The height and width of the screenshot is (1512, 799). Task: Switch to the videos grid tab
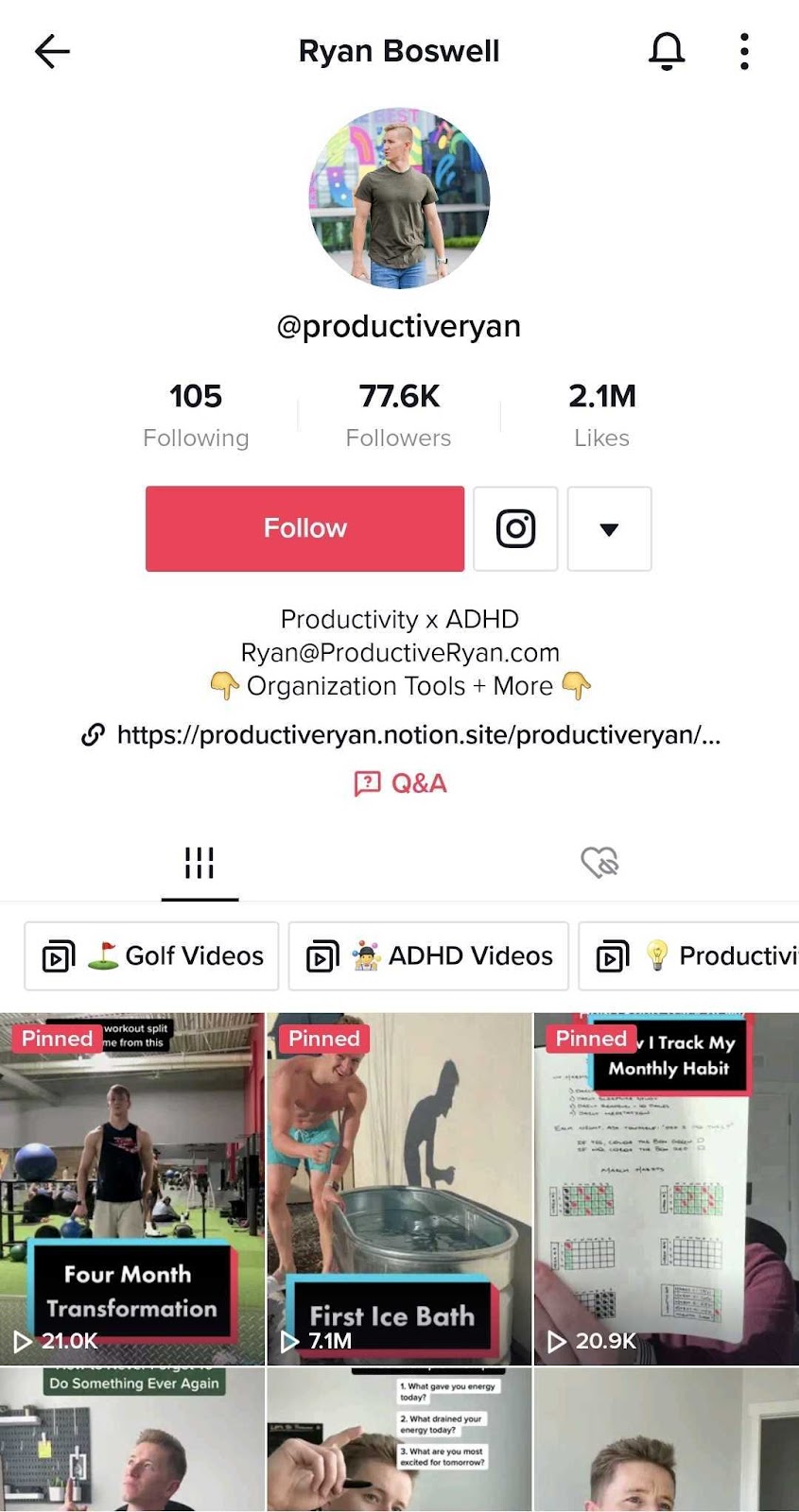[200, 862]
